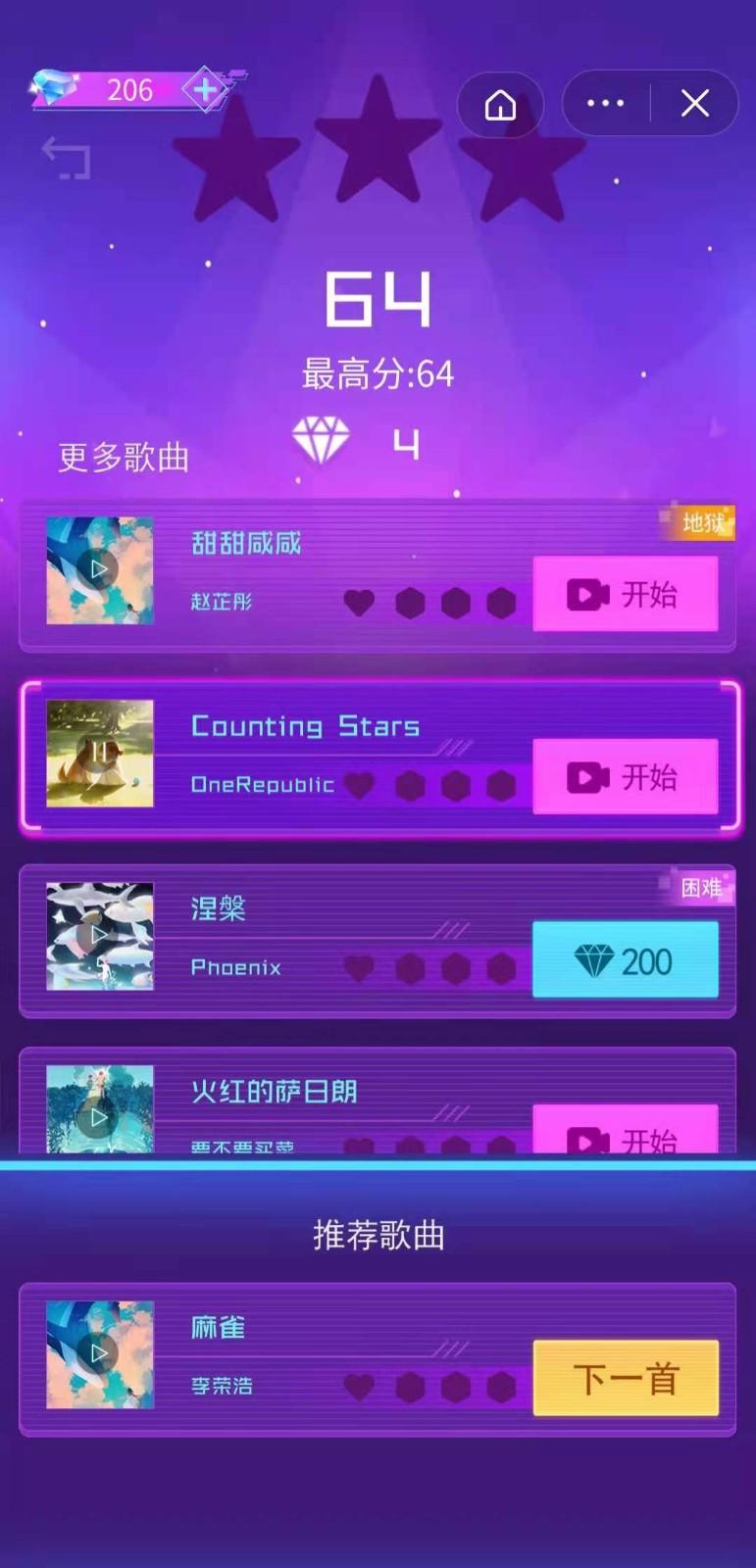Image resolution: width=756 pixels, height=1568 pixels.
Task: Unlock 涅槃 for 200 diamonds
Action: click(x=625, y=960)
